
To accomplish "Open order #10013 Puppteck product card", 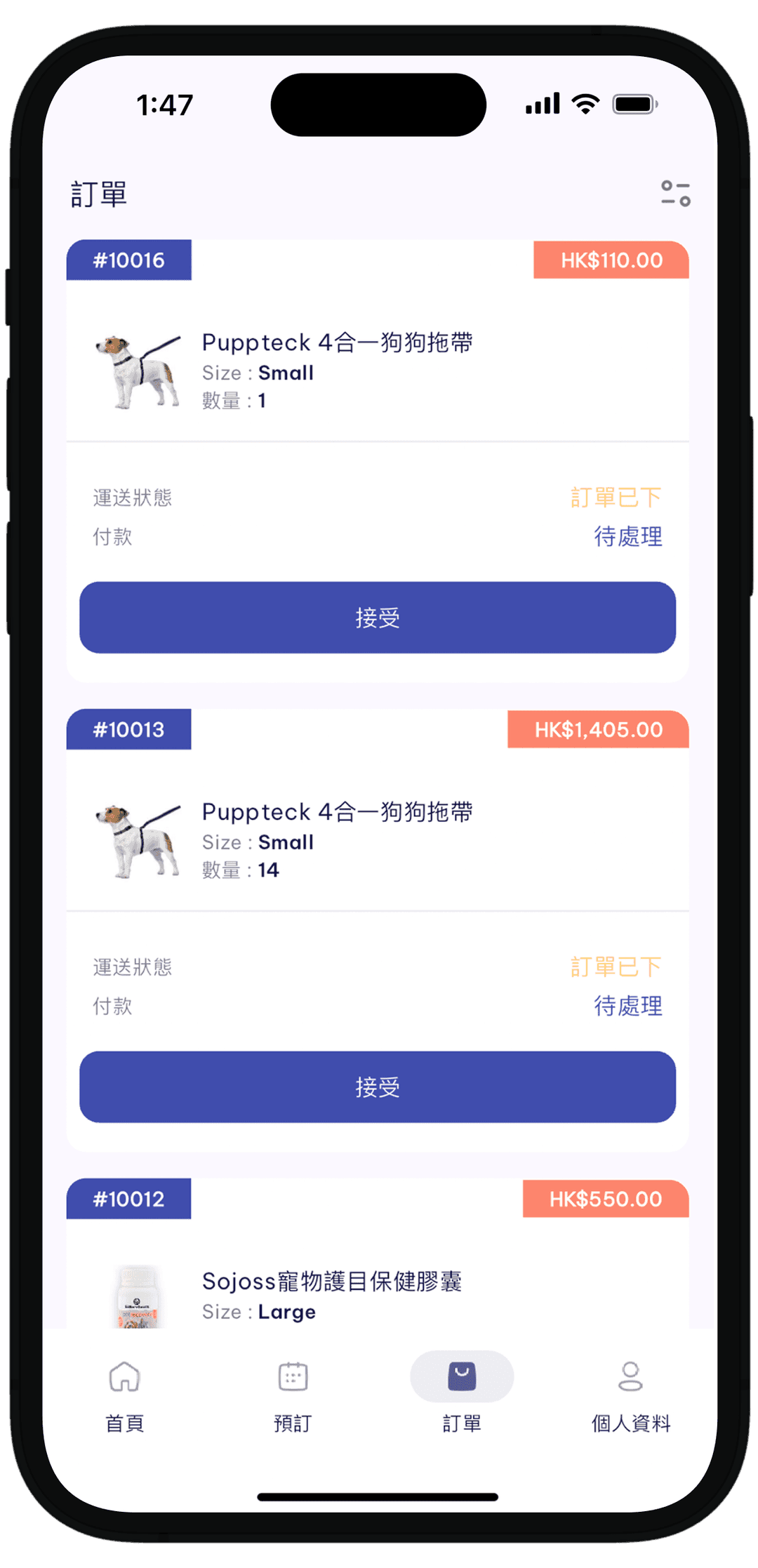I will [x=337, y=840].
